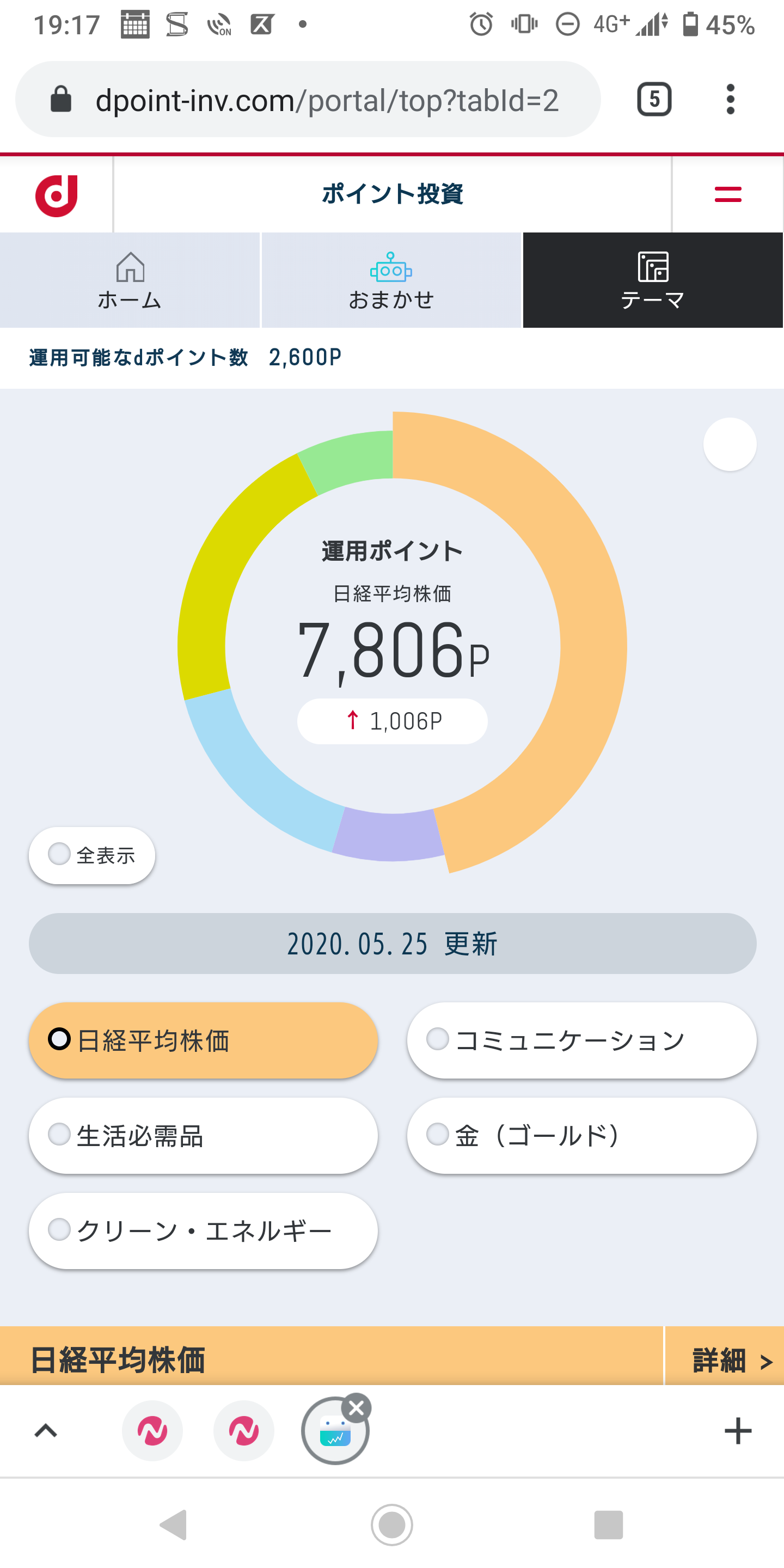This screenshot has height=1568, width=784.
Task: Choose the 生活必需品 theme
Action: pyautogui.click(x=203, y=1135)
